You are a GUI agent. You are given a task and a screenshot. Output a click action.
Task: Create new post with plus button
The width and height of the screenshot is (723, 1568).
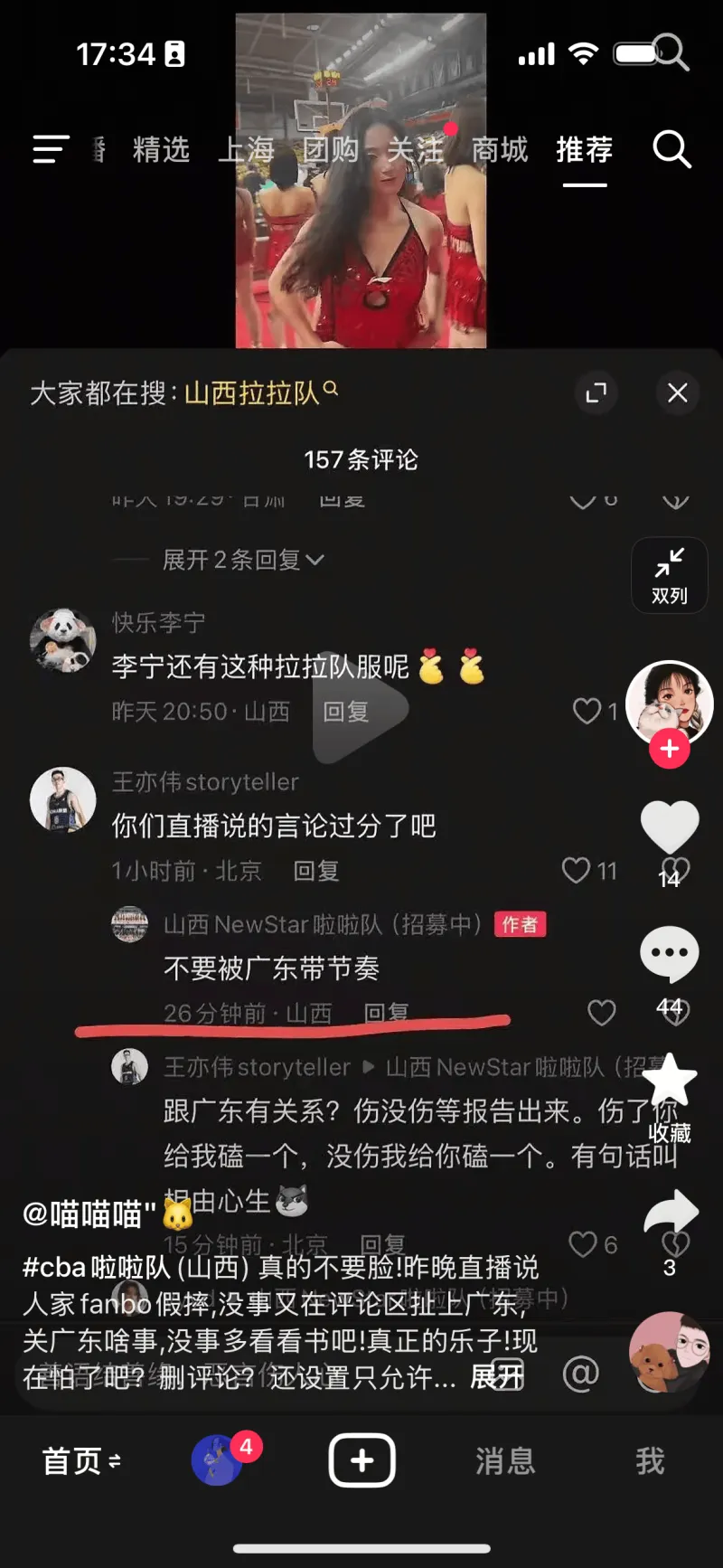click(x=361, y=1460)
